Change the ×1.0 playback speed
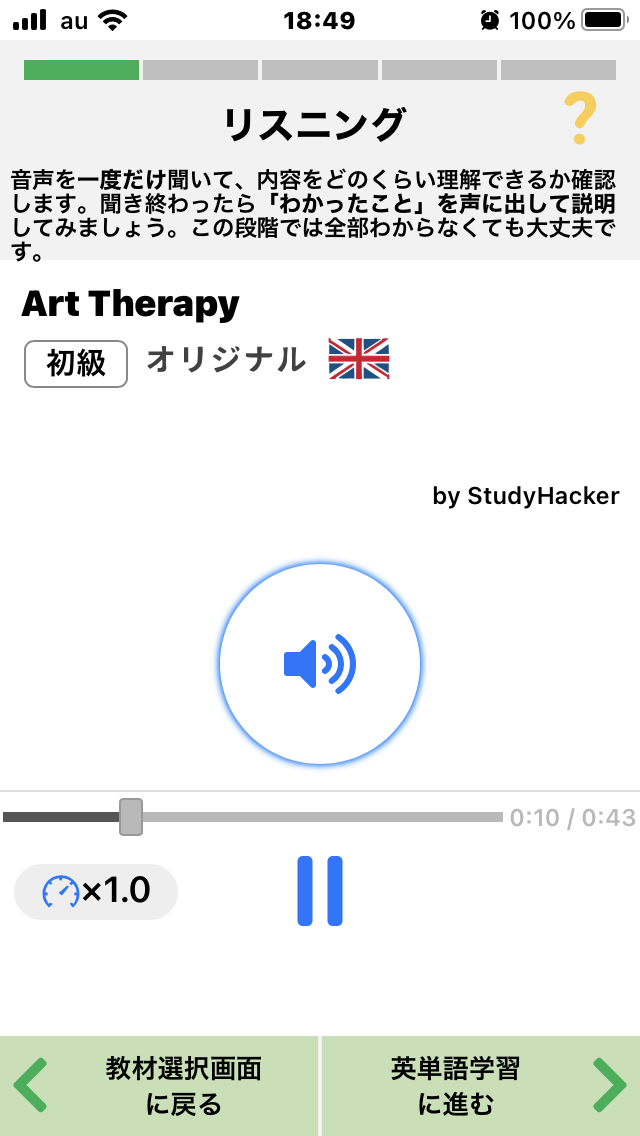Viewport: 640px width, 1136px height. pos(96,891)
